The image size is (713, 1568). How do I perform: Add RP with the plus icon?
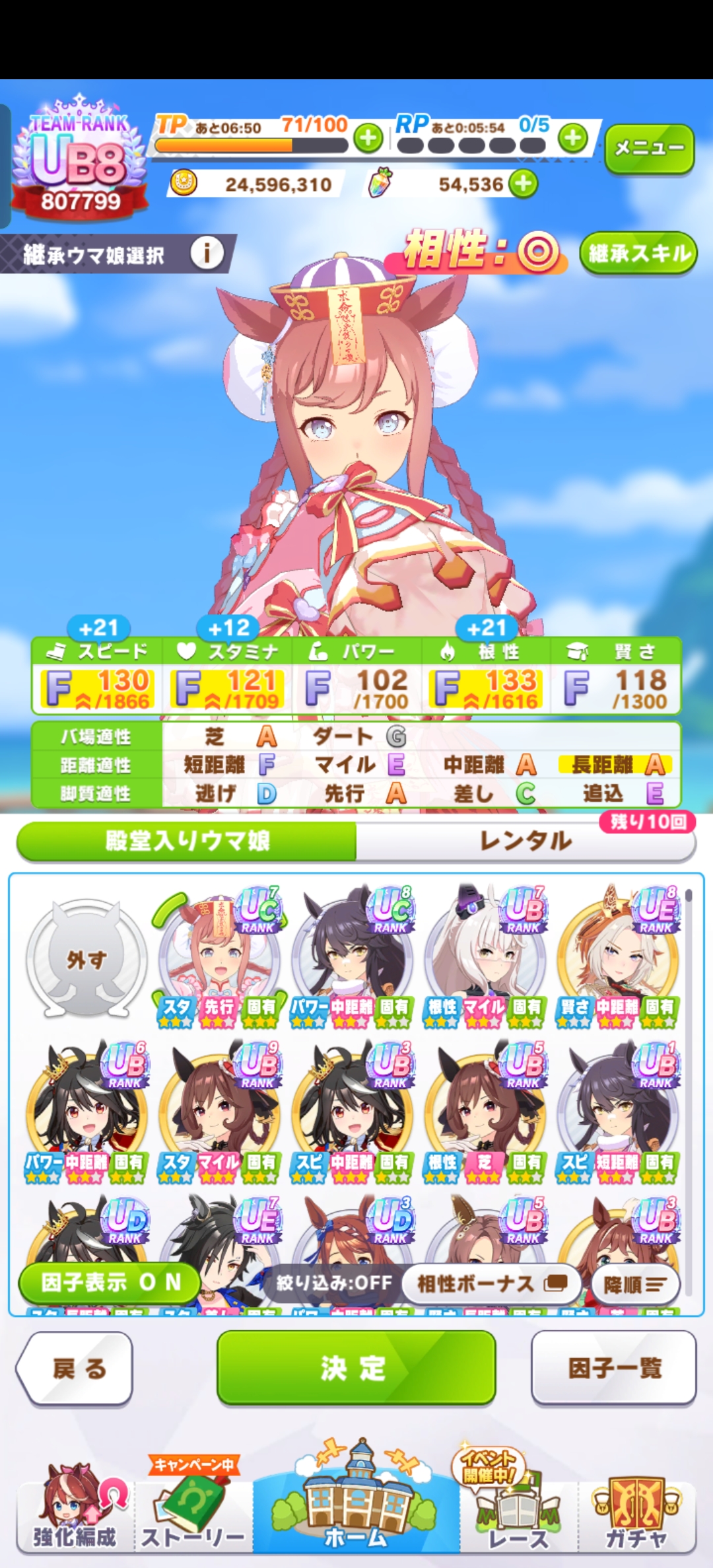coord(572,139)
